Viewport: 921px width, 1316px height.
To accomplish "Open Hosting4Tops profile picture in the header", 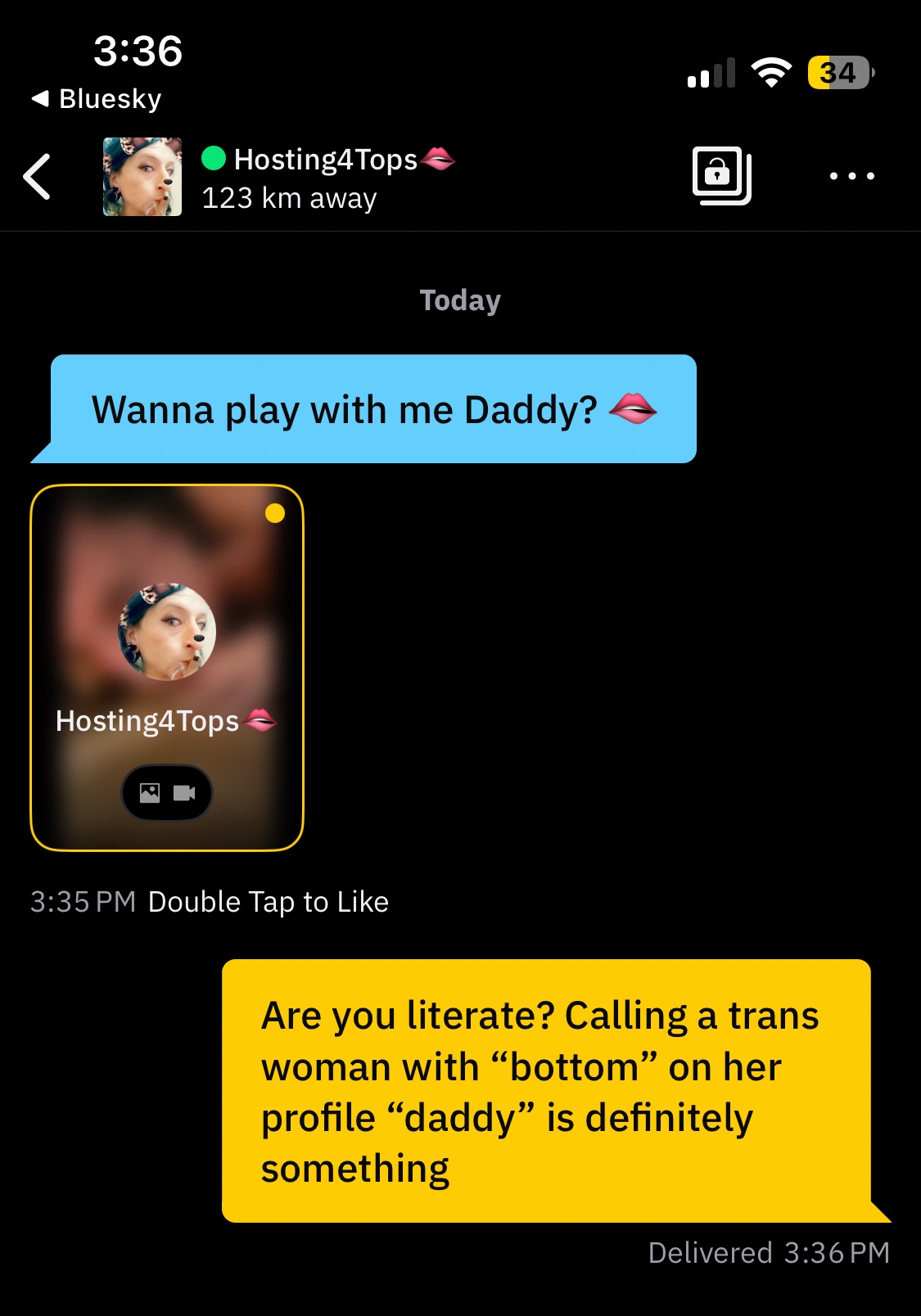I will coord(142,177).
